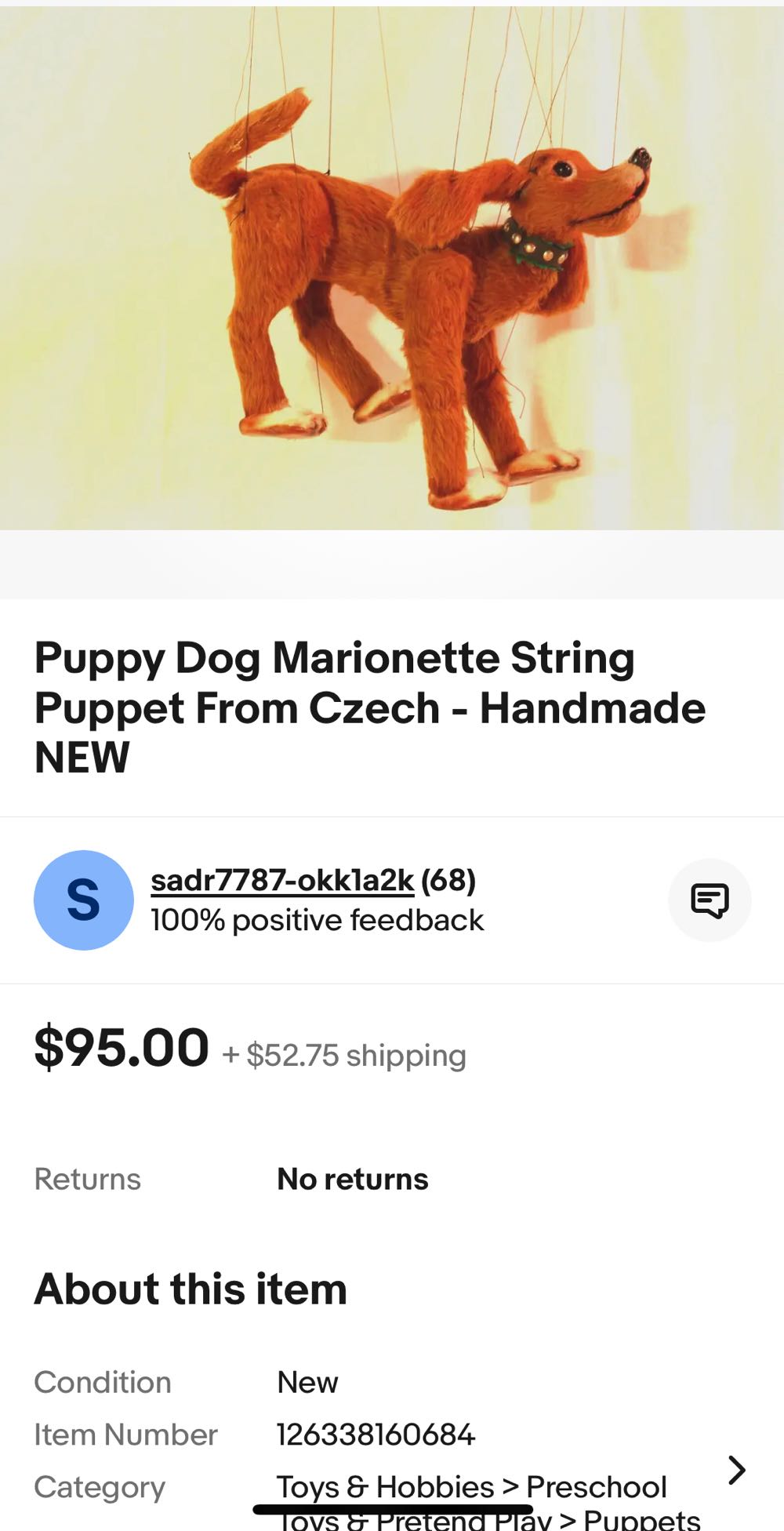Click the Condition 'New' value
Viewport: 784px width, 1531px height.
[x=306, y=1382]
